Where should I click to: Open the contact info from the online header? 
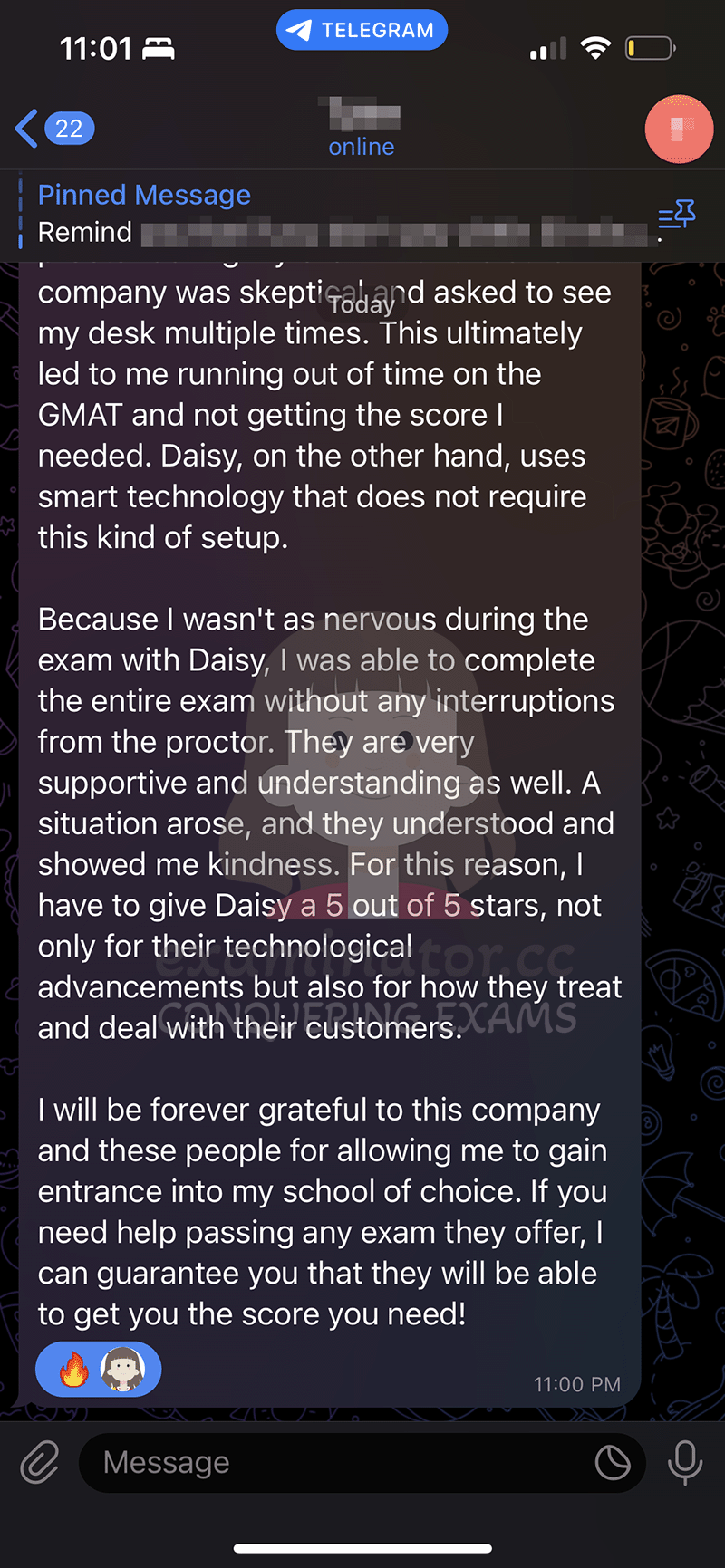pyautogui.click(x=362, y=130)
